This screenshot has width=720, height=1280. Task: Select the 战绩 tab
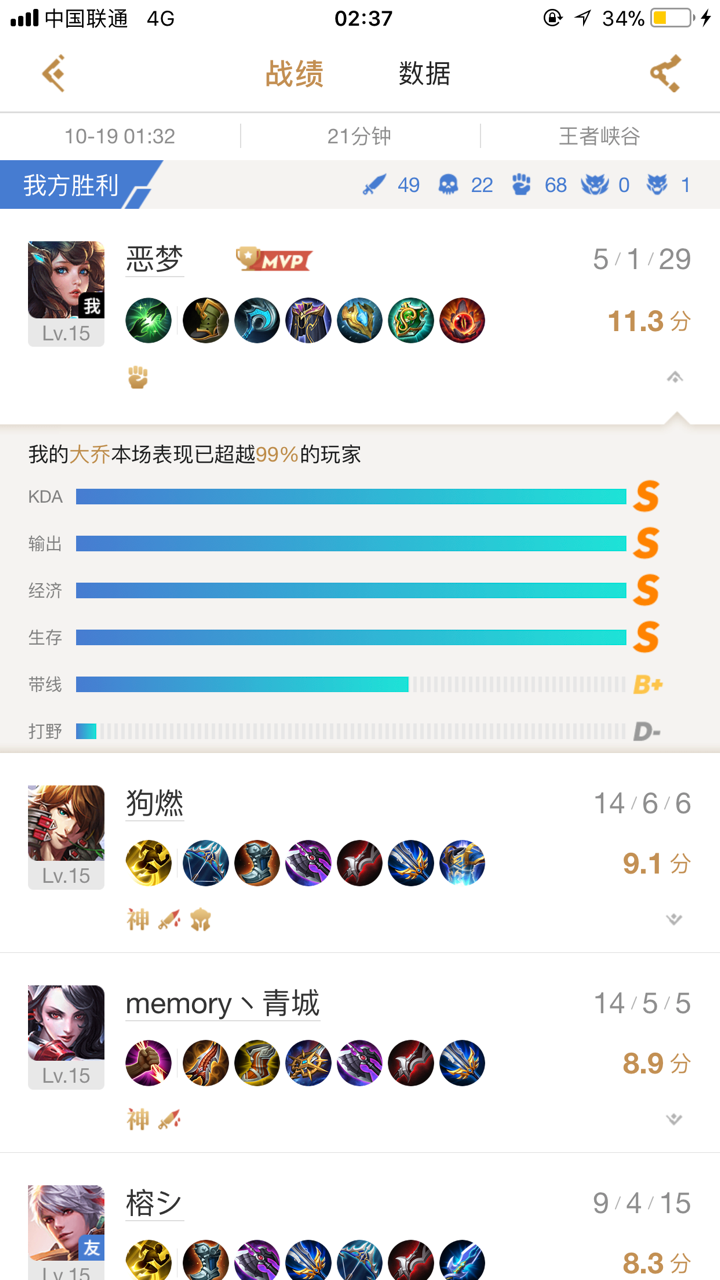point(294,73)
